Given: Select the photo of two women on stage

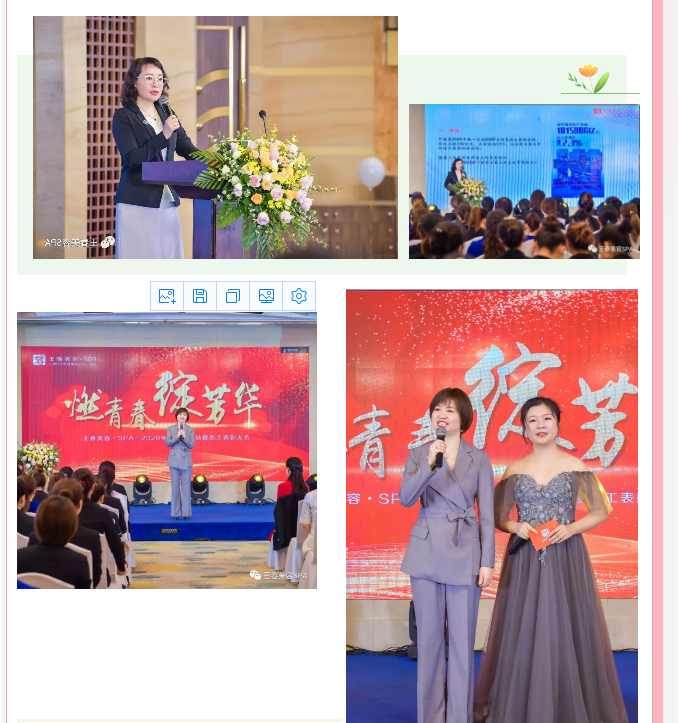Looking at the screenshot, I should point(492,505).
